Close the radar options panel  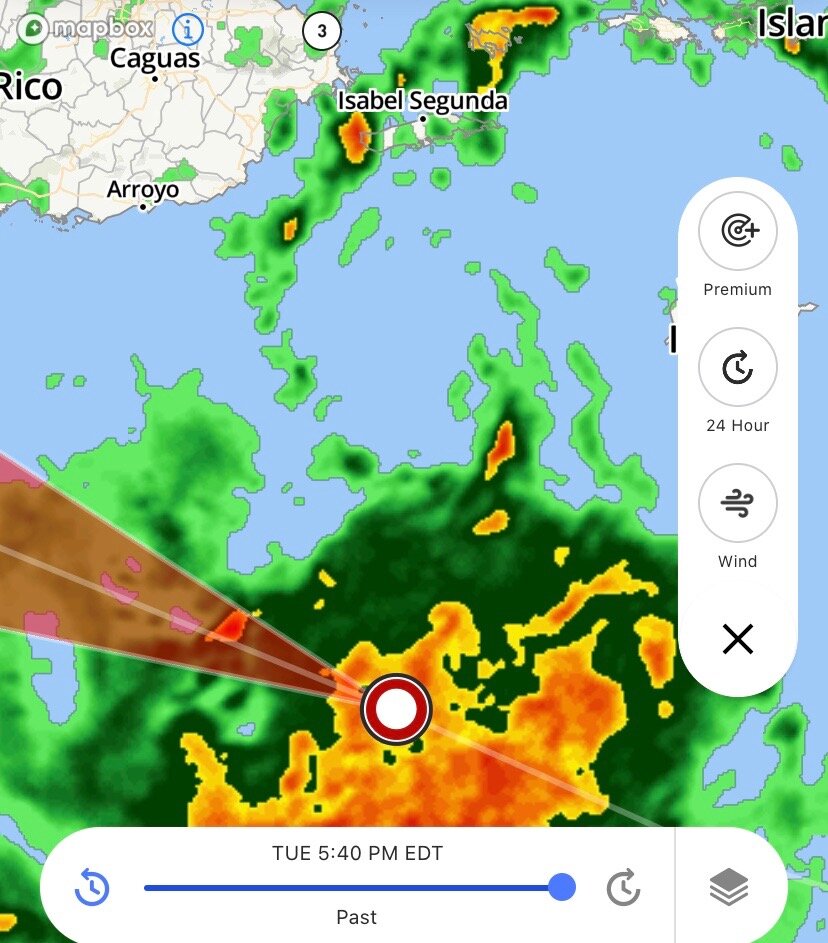[737, 639]
